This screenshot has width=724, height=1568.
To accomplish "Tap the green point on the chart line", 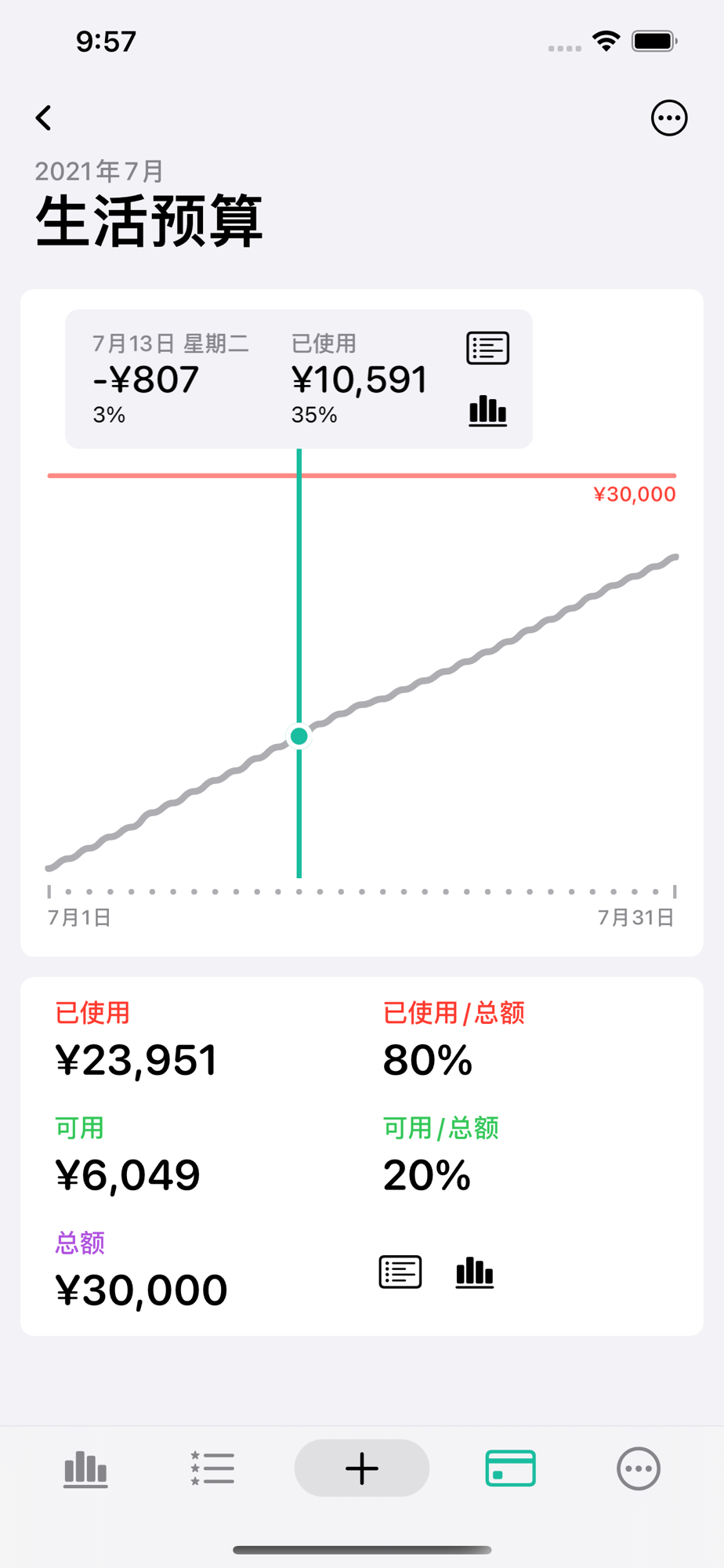I will pyautogui.click(x=299, y=736).
